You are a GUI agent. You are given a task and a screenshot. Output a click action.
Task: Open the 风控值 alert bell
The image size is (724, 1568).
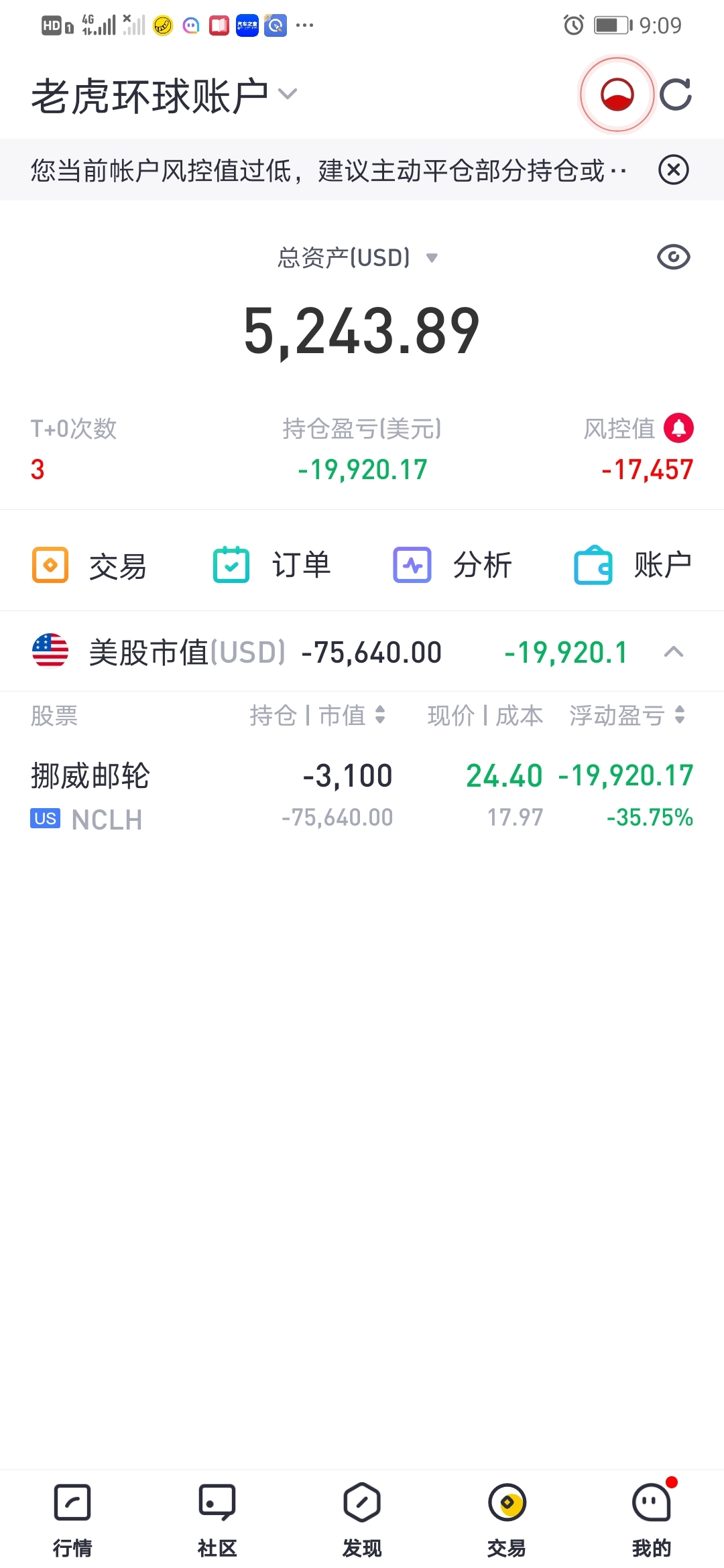tap(678, 428)
